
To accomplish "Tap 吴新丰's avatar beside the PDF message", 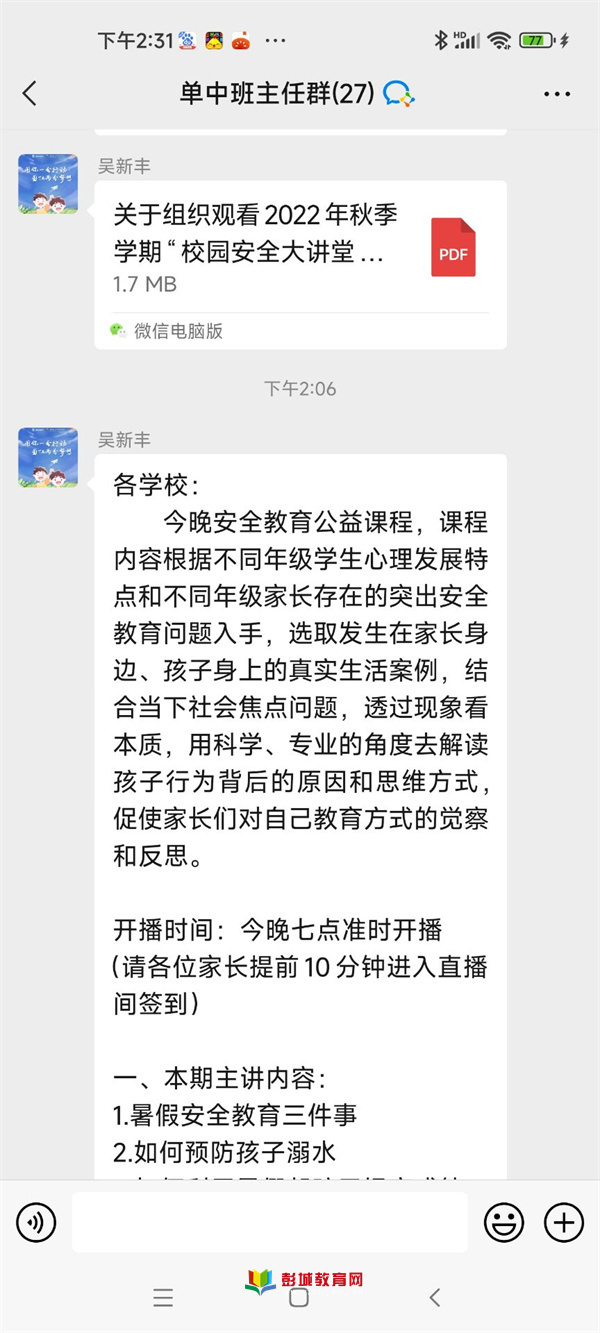I will coord(48,184).
